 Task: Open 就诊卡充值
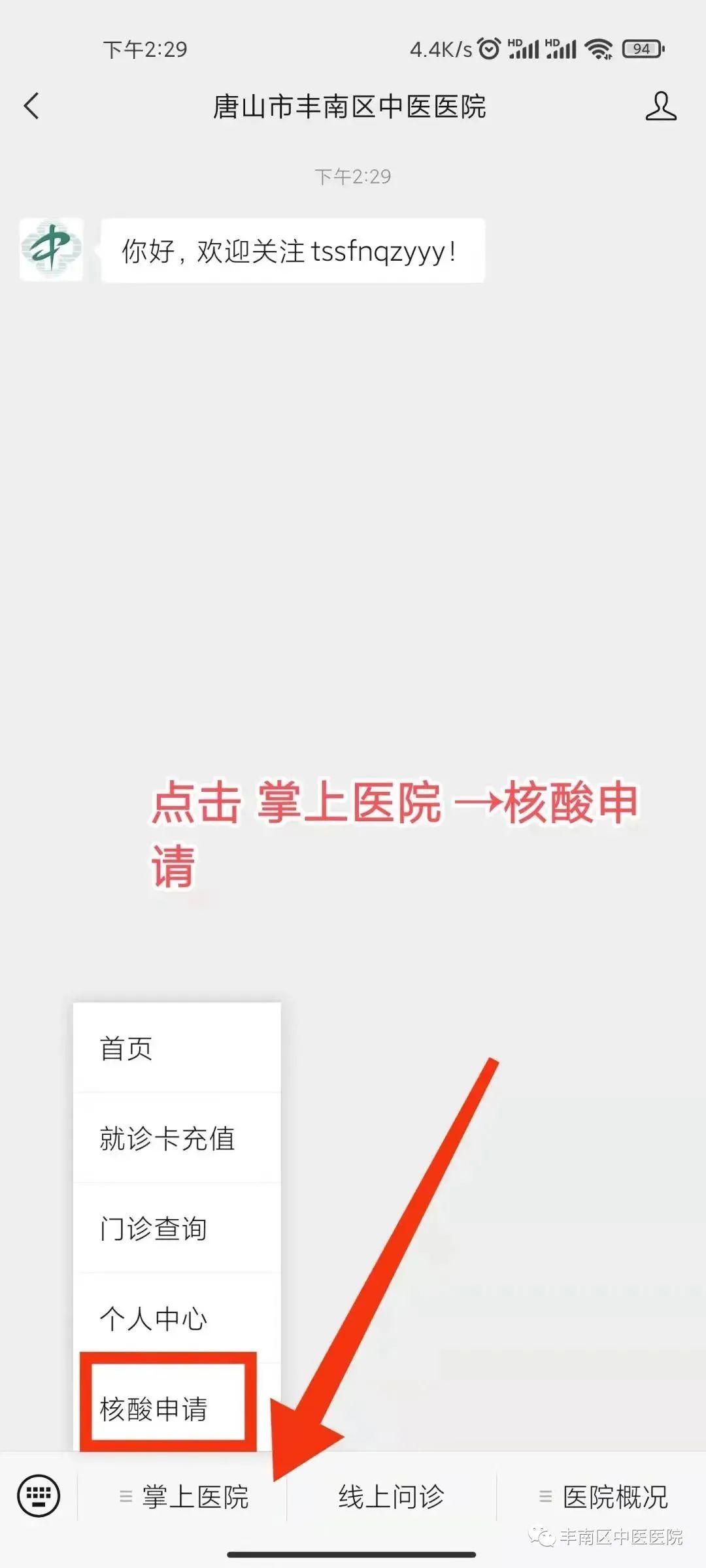(x=176, y=1139)
